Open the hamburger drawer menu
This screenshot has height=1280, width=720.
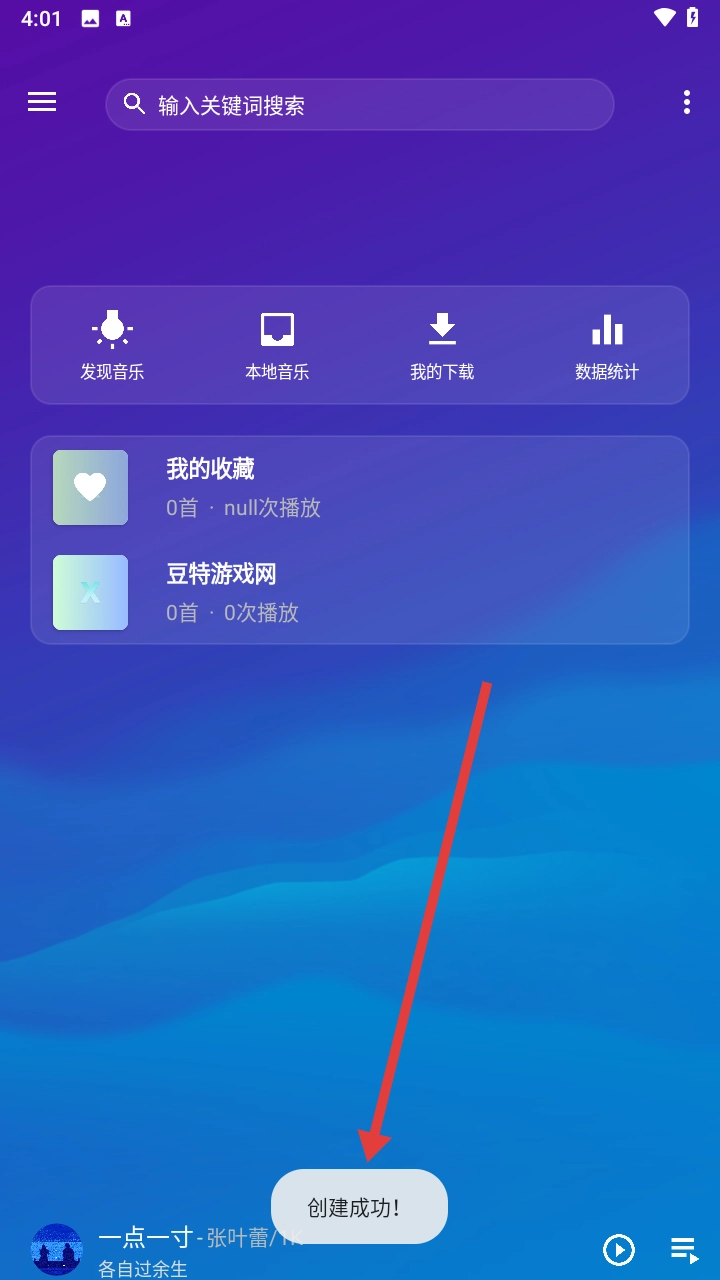[x=42, y=102]
